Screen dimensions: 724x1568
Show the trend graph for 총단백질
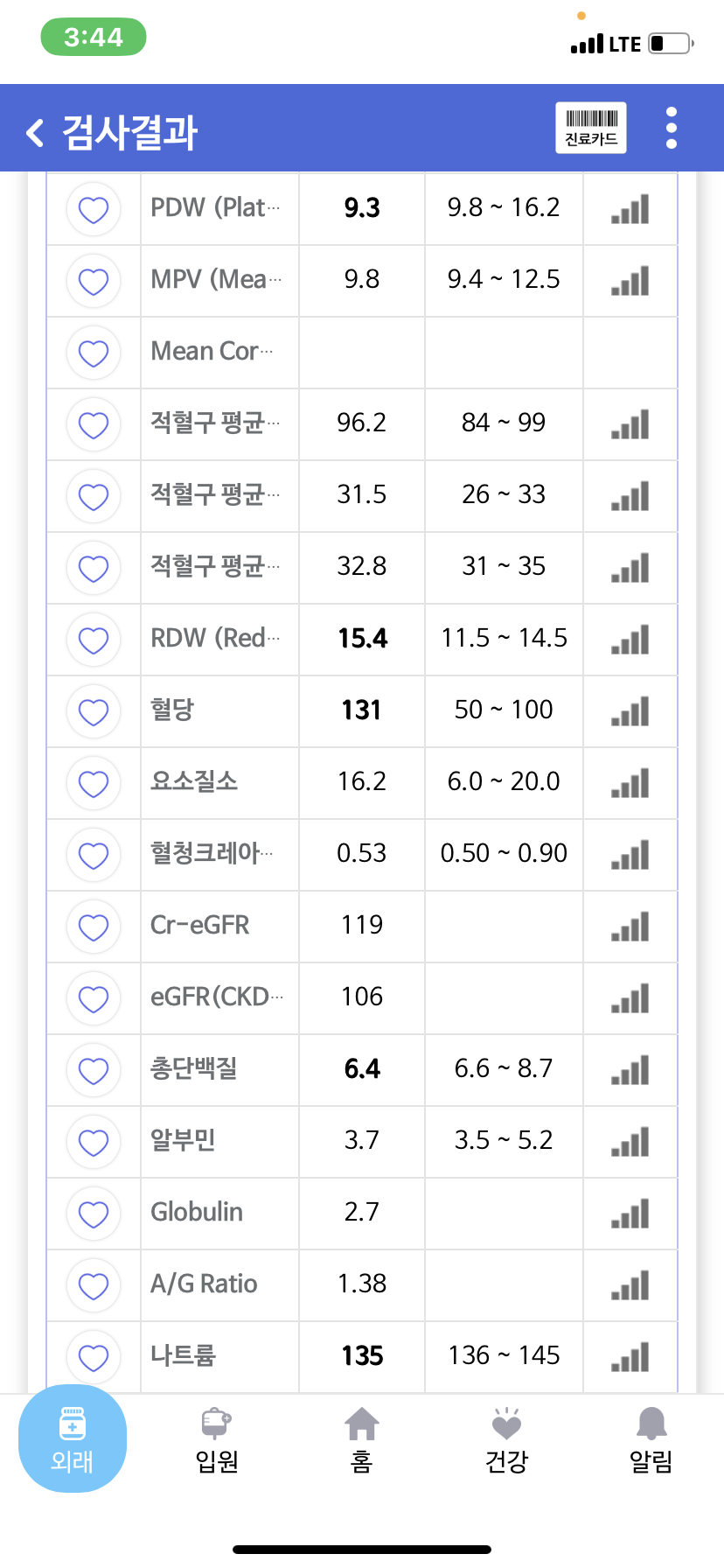pyautogui.click(x=630, y=1070)
